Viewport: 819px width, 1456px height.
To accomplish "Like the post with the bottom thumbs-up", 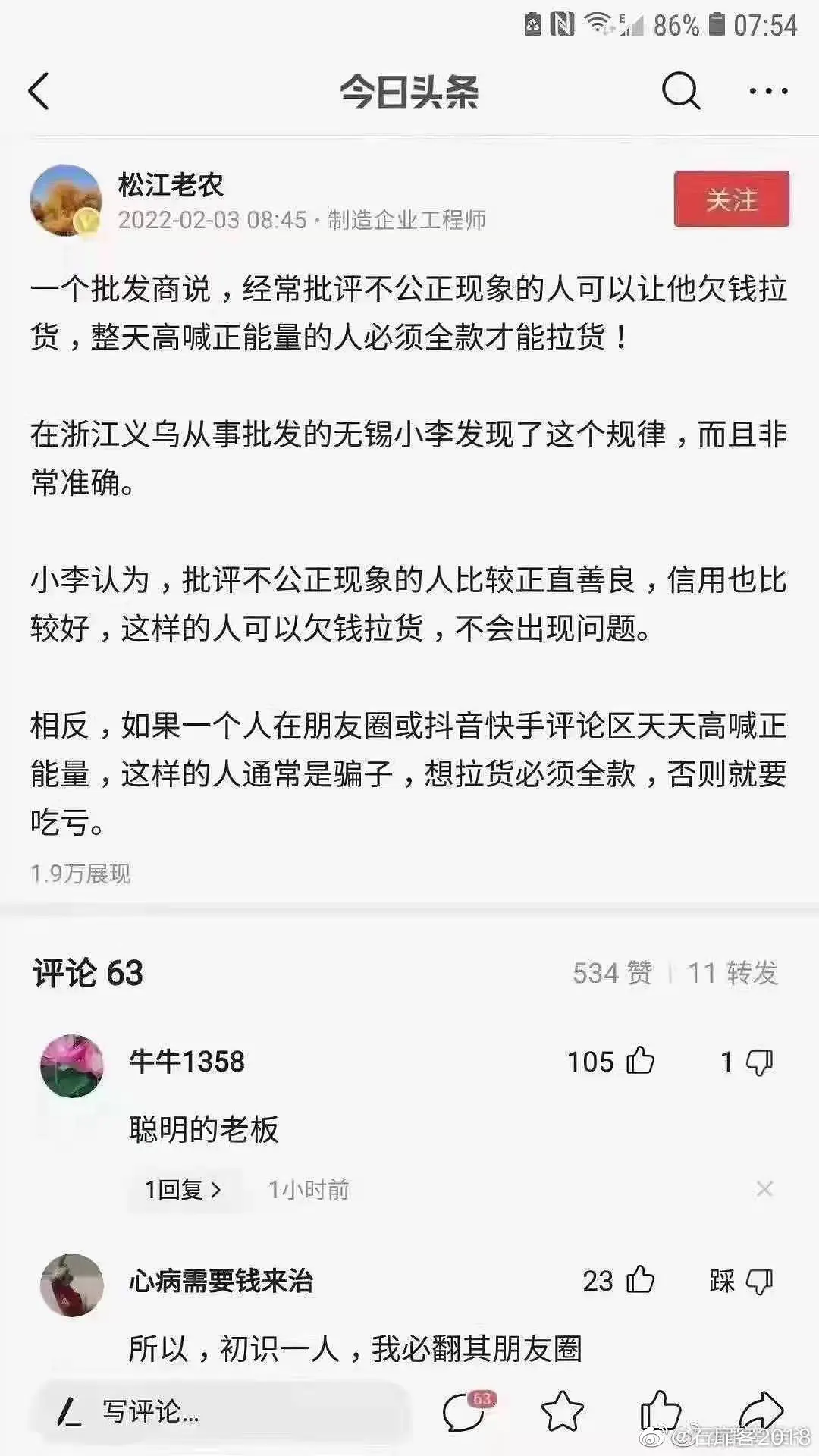I will pyautogui.click(x=661, y=1411).
